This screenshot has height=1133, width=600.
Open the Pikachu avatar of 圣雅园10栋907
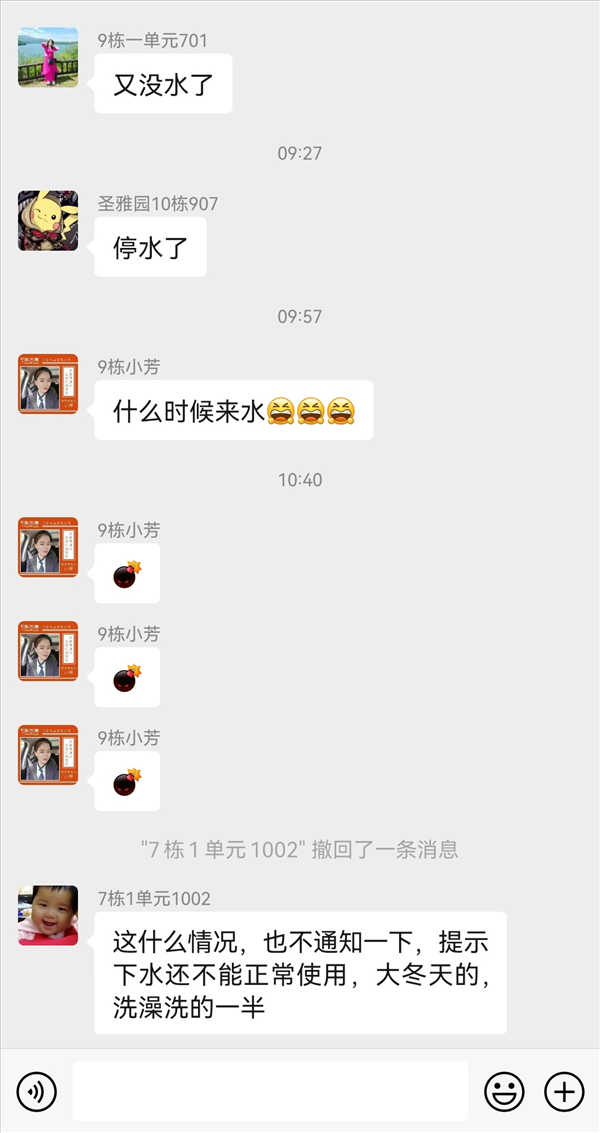48,220
